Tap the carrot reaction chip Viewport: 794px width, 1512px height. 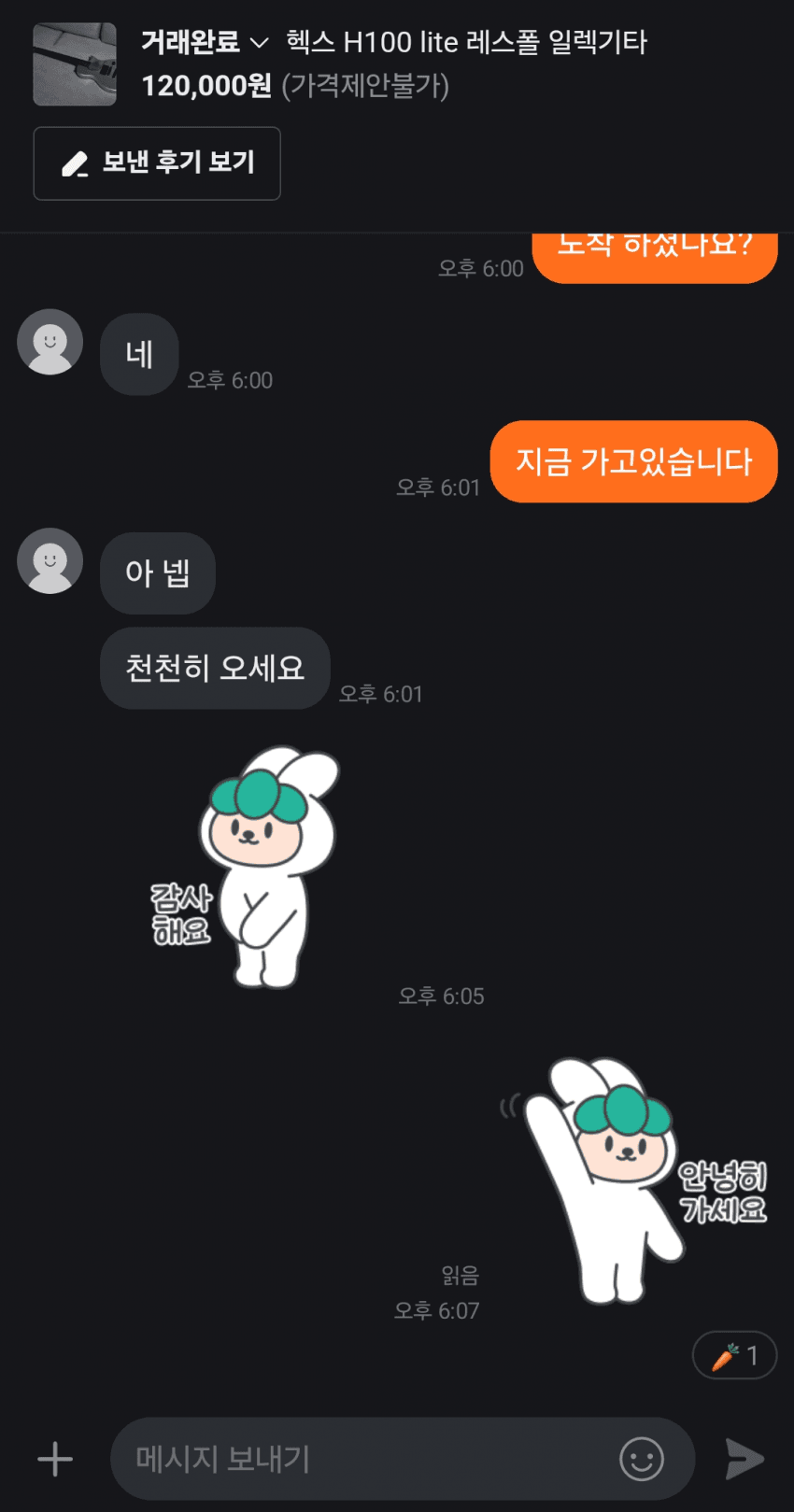734,1355
